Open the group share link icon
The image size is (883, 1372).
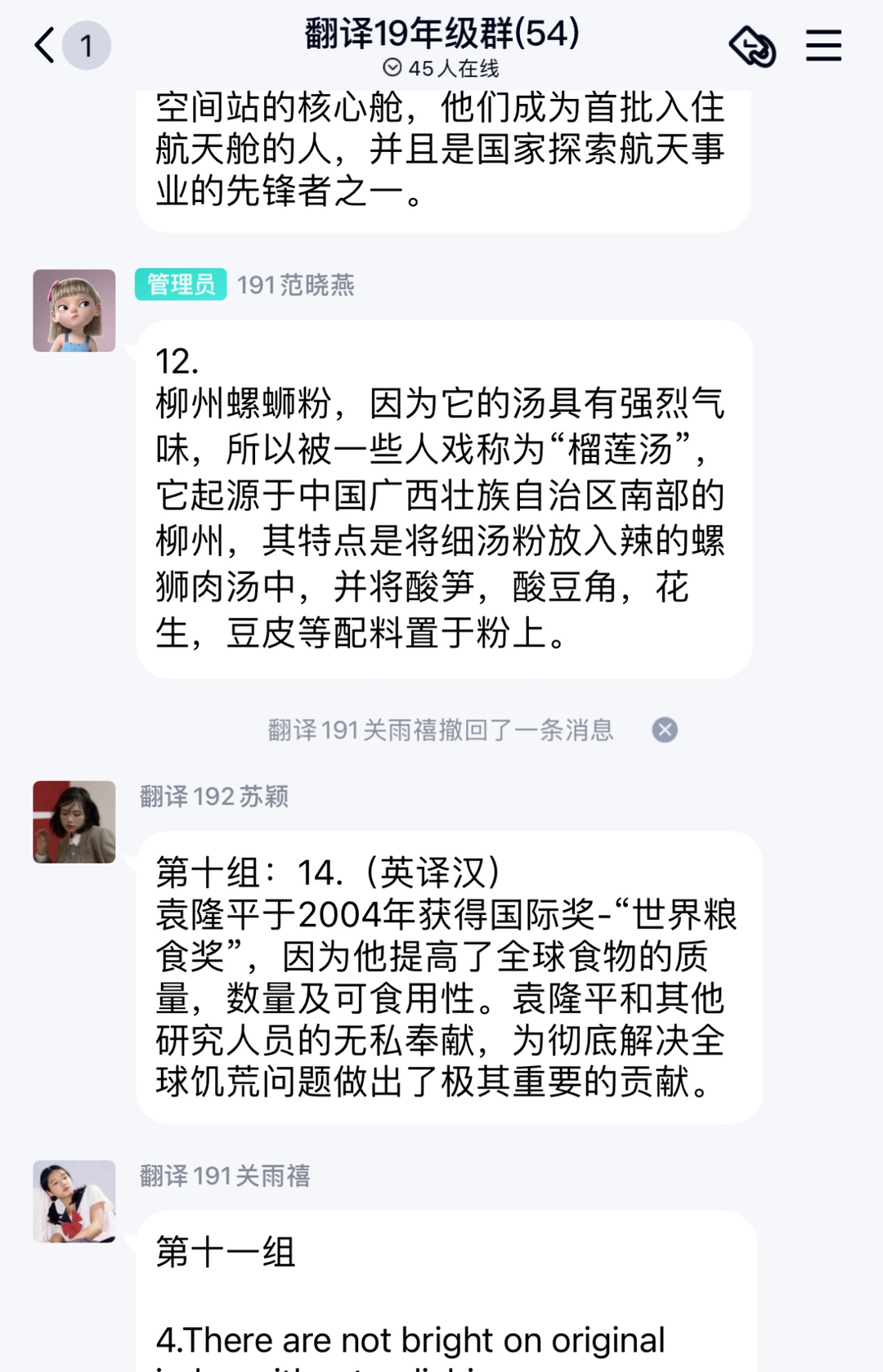click(x=752, y=46)
